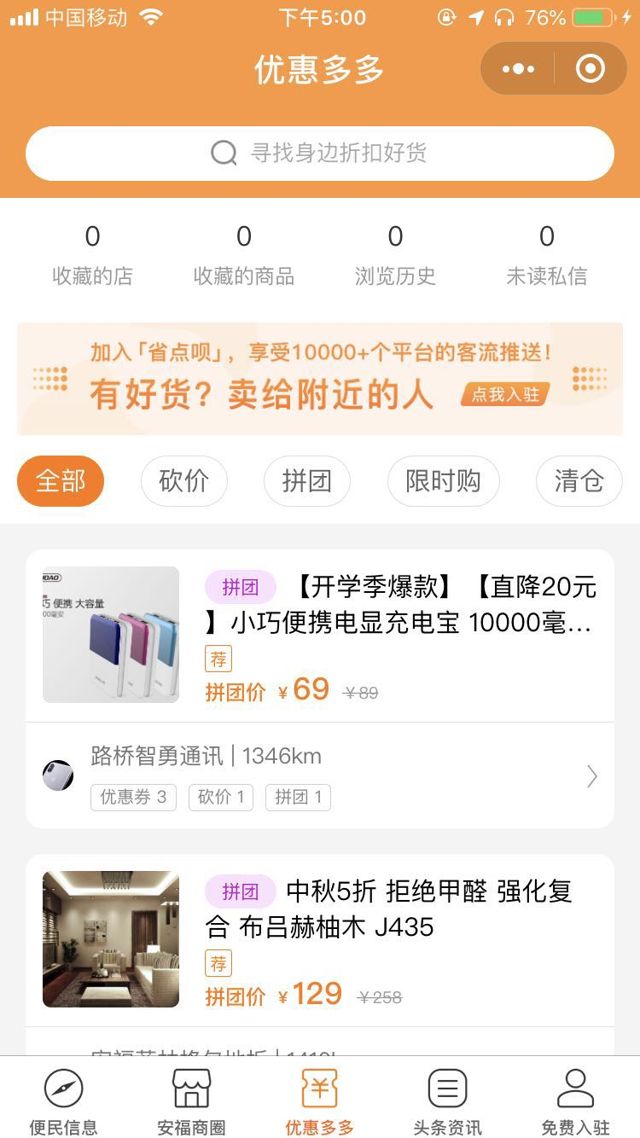Open the 充电宝 10000毫安 product card
Screen dimensions: 640x1138
400,635
